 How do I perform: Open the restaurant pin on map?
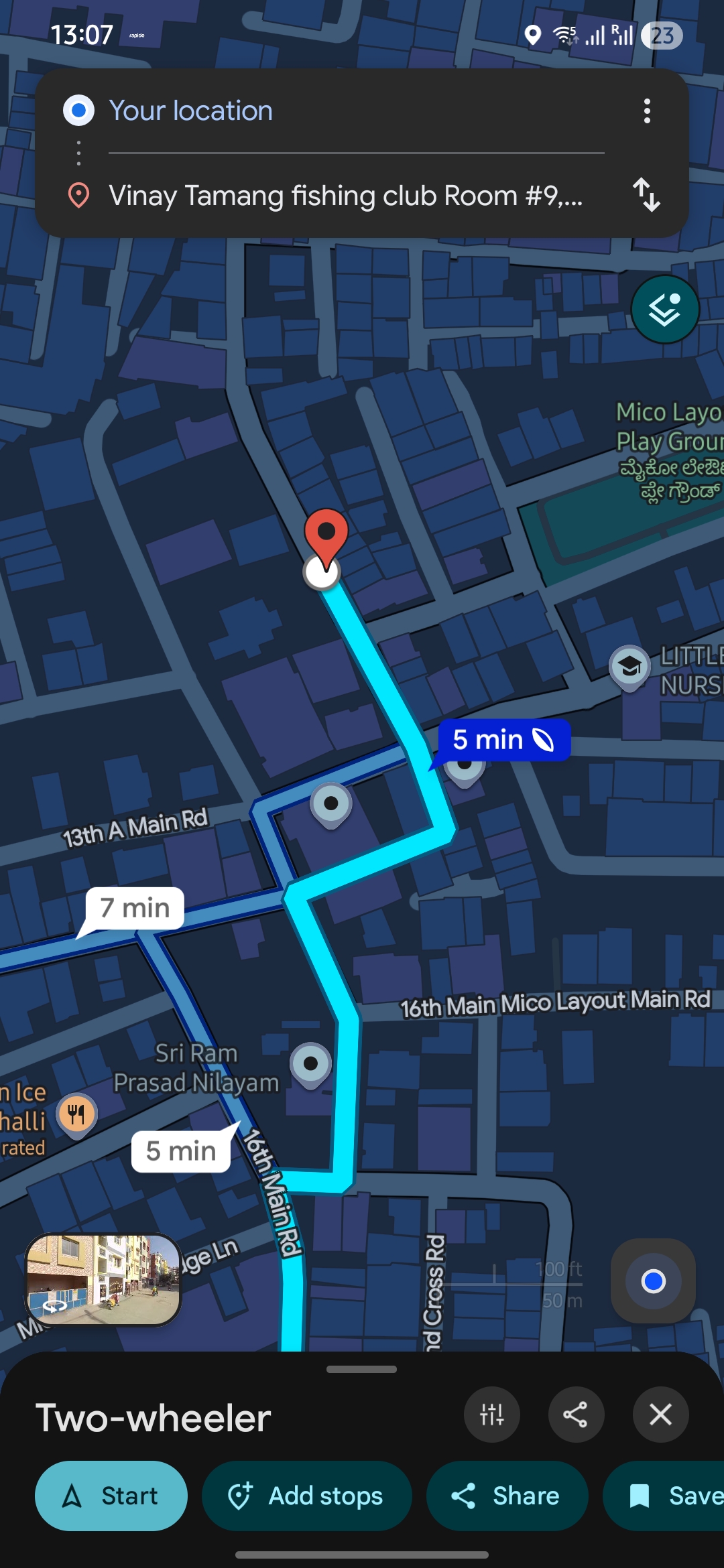77,1116
